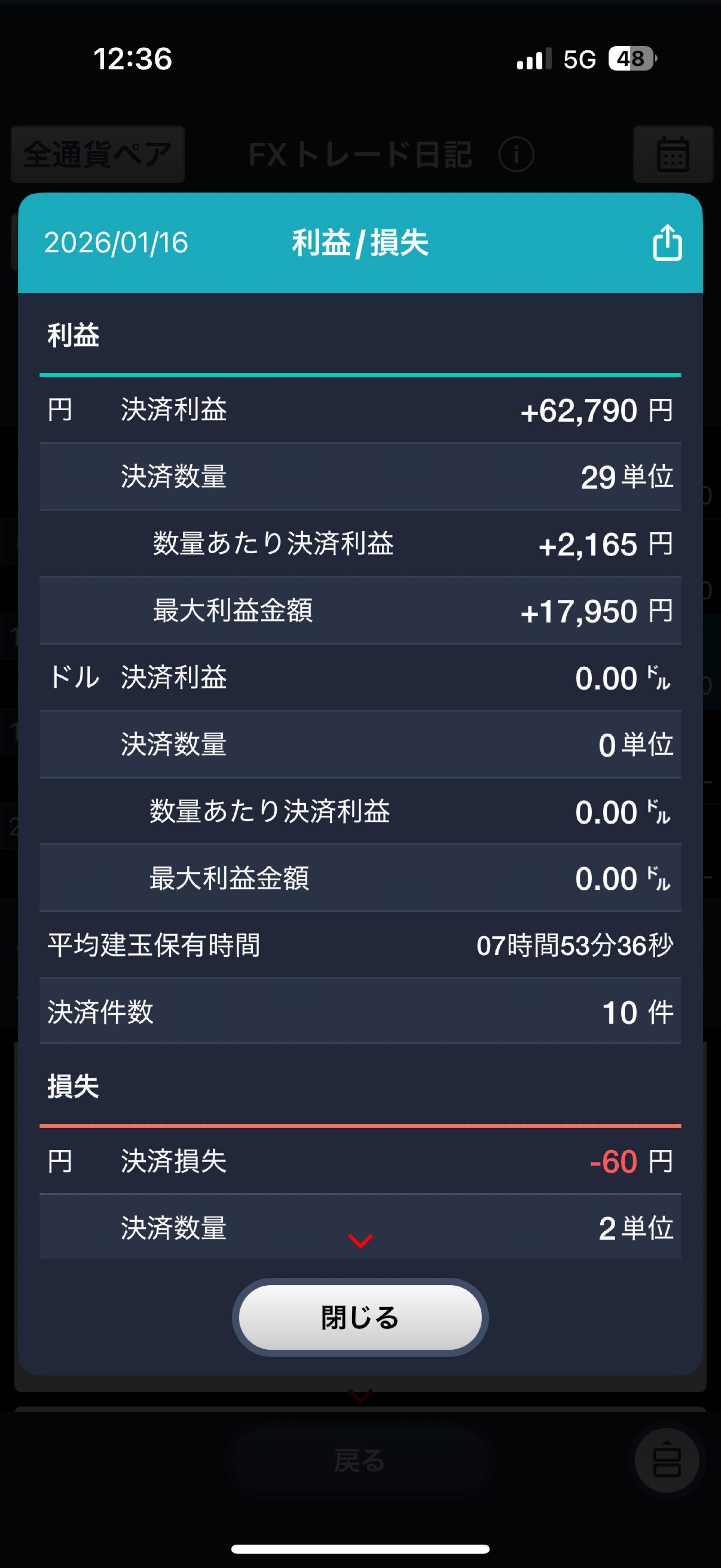721x1568 pixels.
Task: Tap the 閉じる button to close dialog
Action: tap(360, 1317)
